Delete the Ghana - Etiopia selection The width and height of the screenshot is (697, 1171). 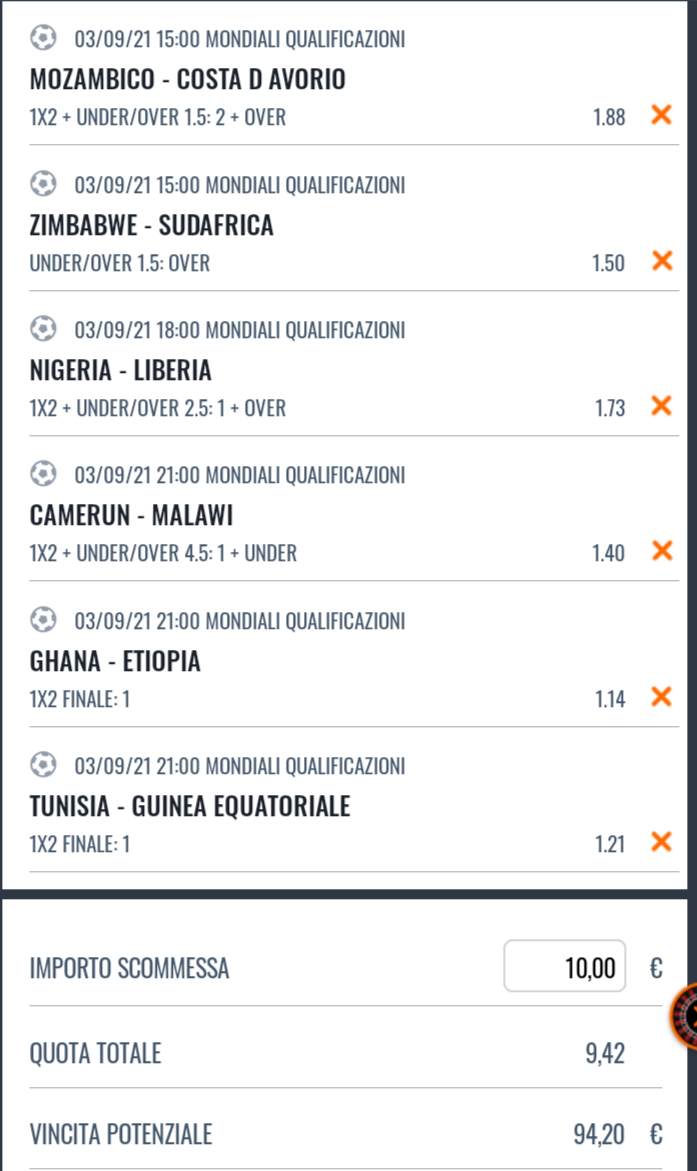661,697
